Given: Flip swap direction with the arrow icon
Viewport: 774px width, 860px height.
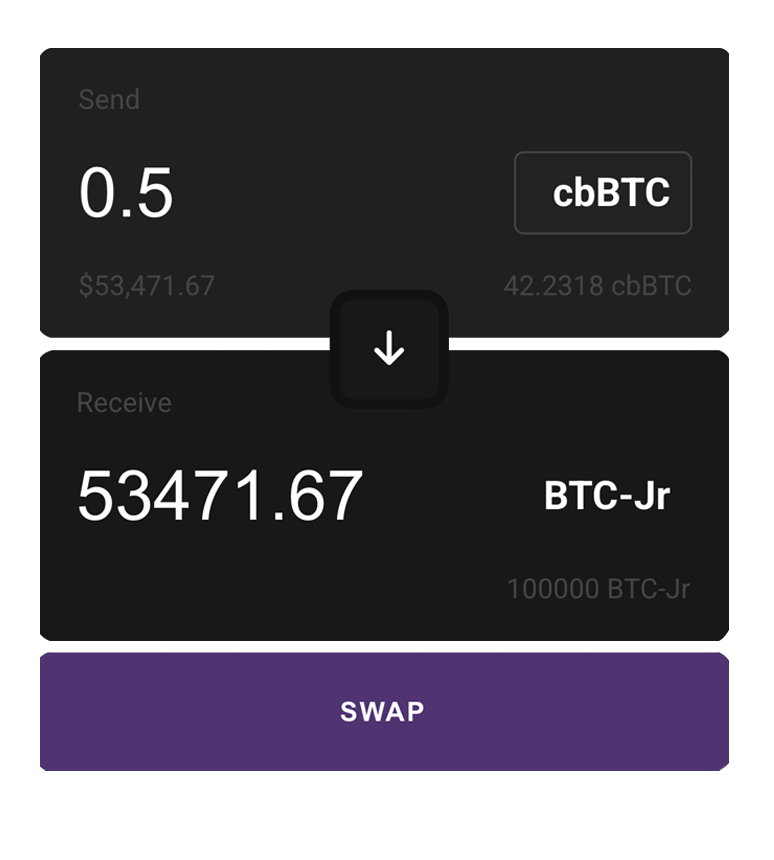Looking at the screenshot, I should [389, 348].
